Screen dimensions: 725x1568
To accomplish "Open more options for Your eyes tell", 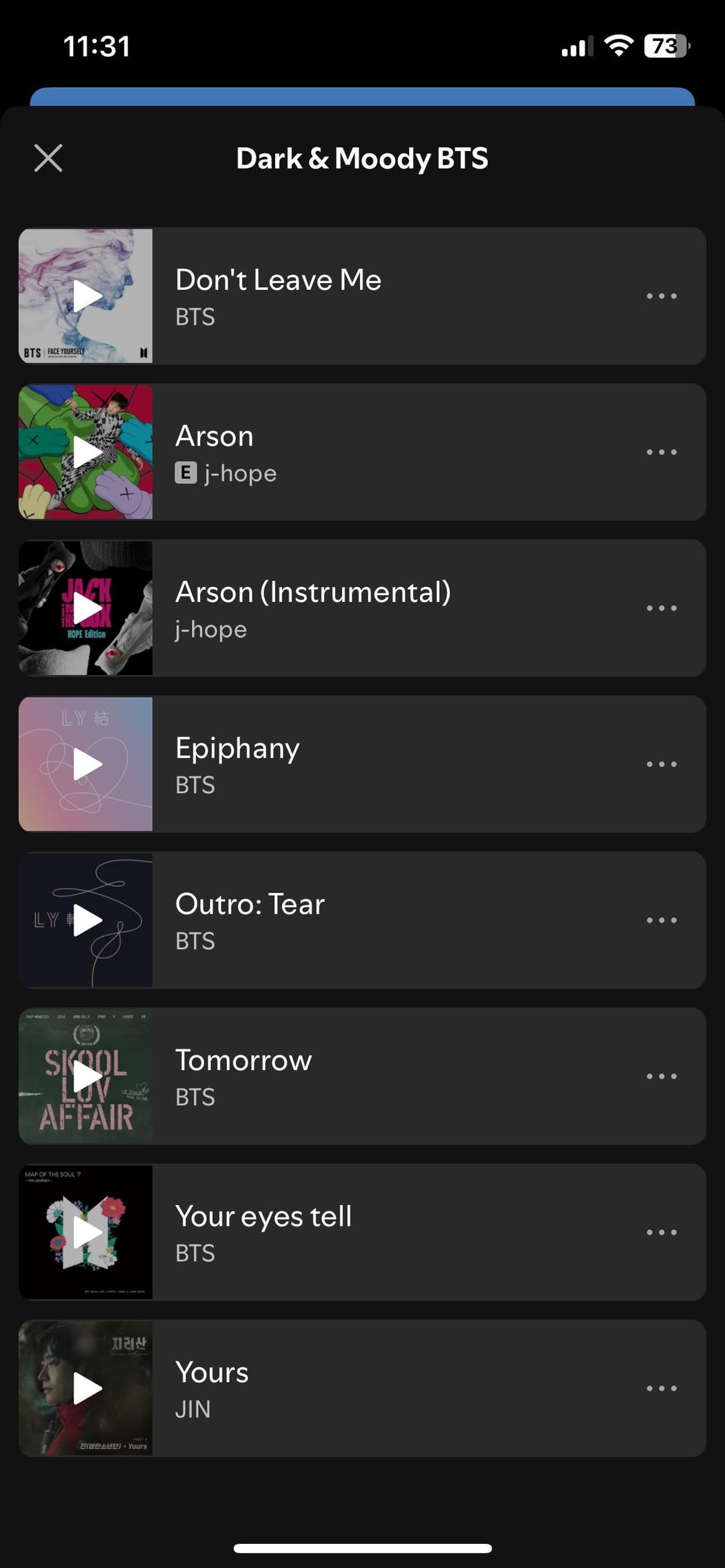I will pyautogui.click(x=661, y=1233).
